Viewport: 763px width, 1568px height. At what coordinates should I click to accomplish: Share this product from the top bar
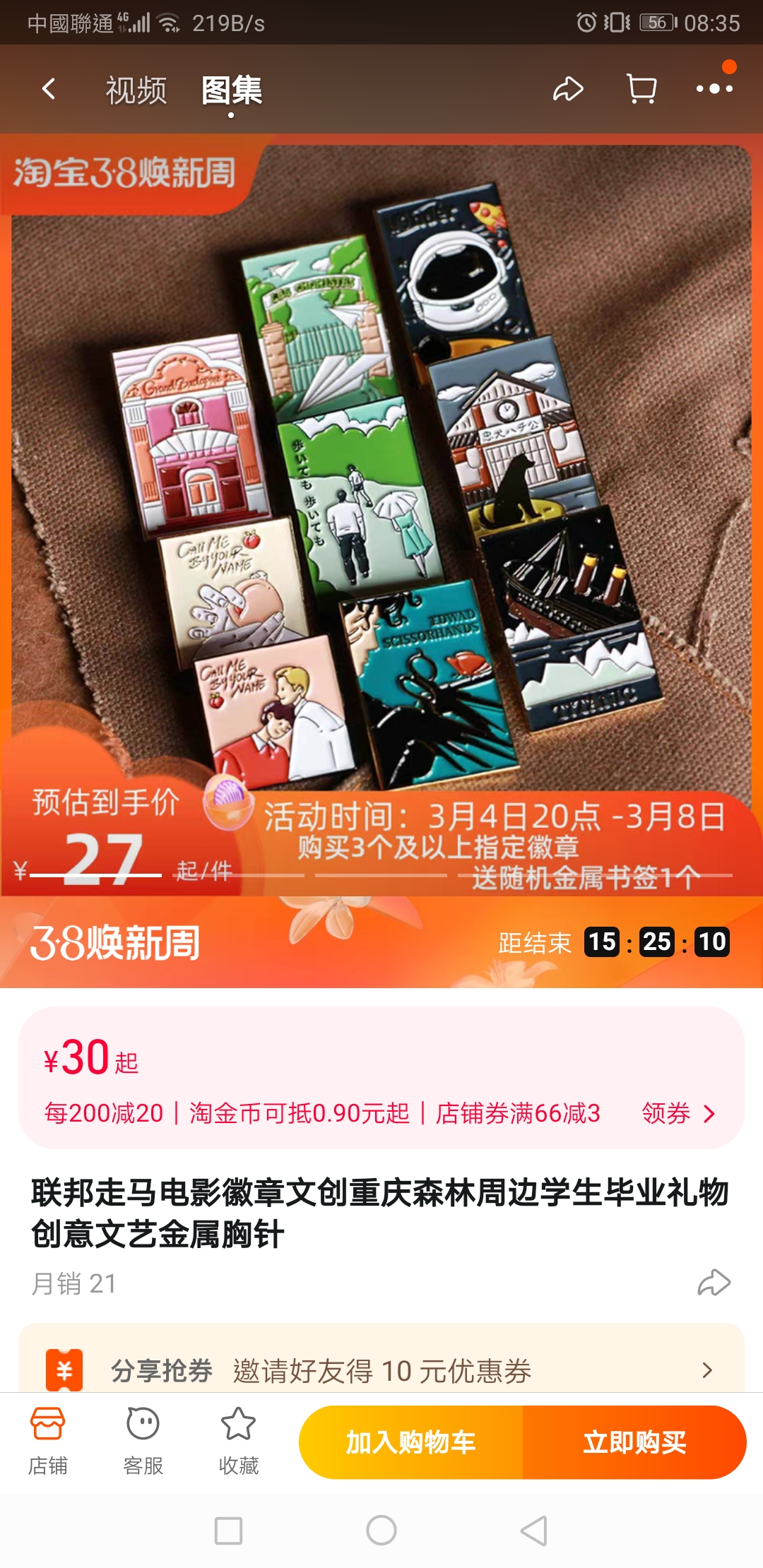(x=567, y=90)
